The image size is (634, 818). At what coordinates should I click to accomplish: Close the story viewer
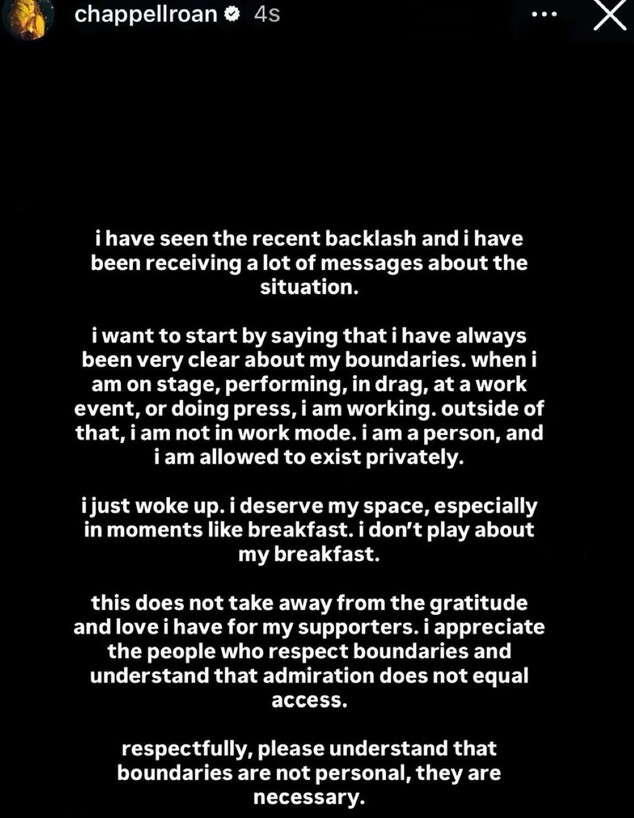click(609, 18)
